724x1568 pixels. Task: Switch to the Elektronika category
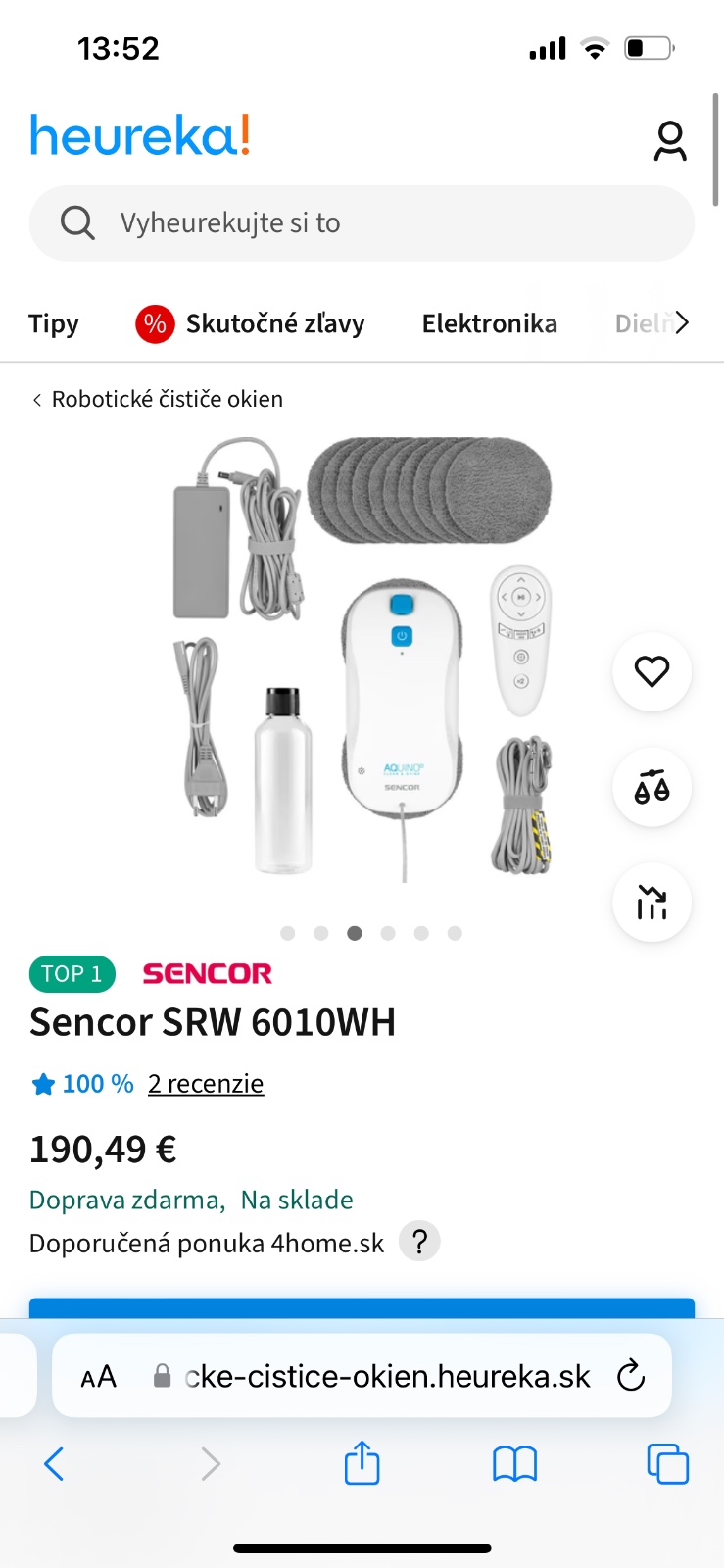489,323
